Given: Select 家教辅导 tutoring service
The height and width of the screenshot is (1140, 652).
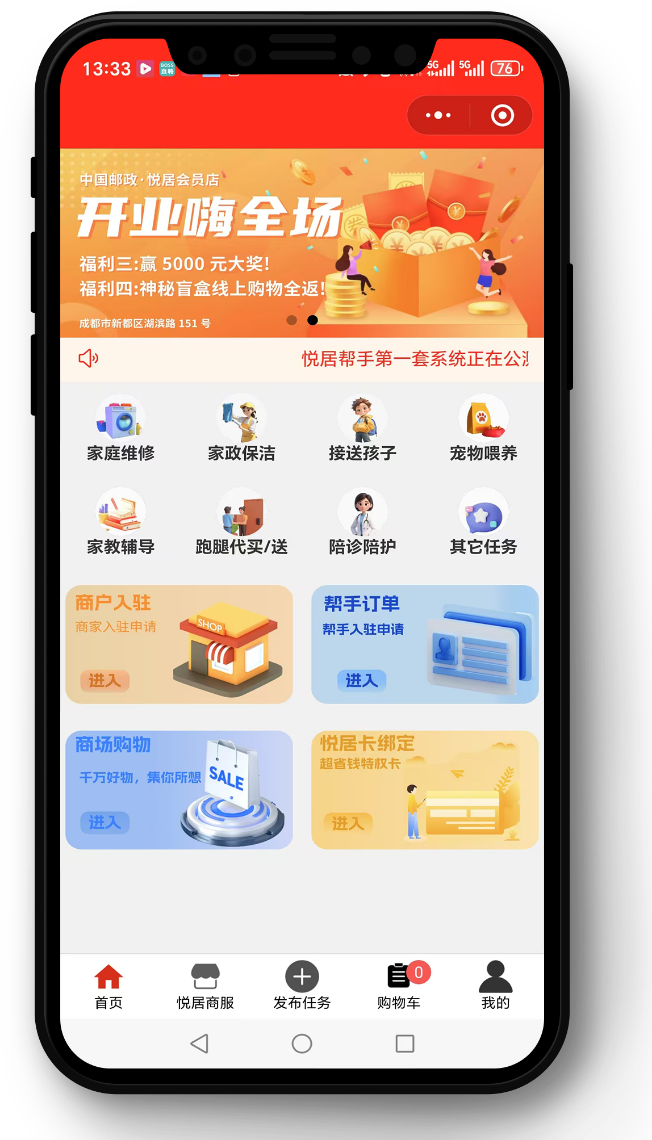Looking at the screenshot, I should point(121,523).
